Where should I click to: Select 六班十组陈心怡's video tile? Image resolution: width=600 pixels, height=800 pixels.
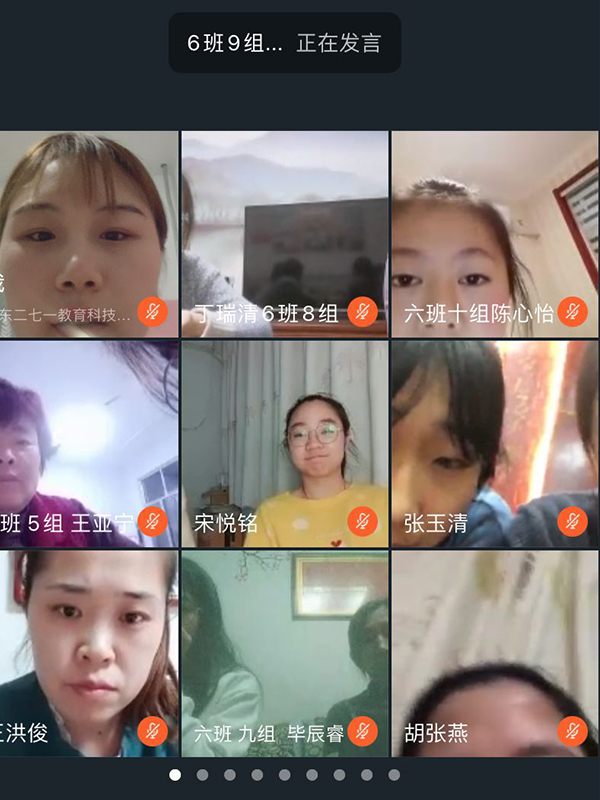tap(494, 234)
